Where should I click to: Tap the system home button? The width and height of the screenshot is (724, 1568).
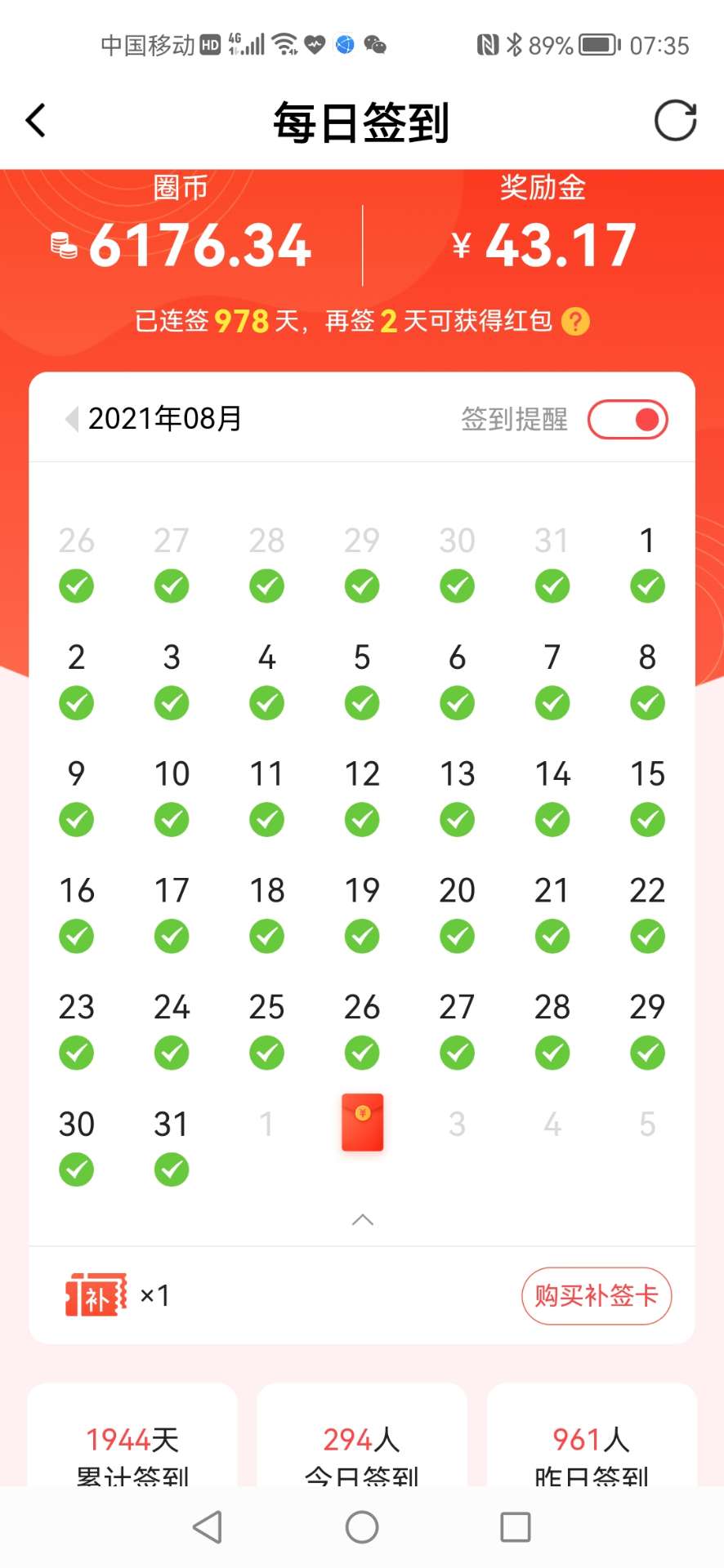click(362, 1527)
